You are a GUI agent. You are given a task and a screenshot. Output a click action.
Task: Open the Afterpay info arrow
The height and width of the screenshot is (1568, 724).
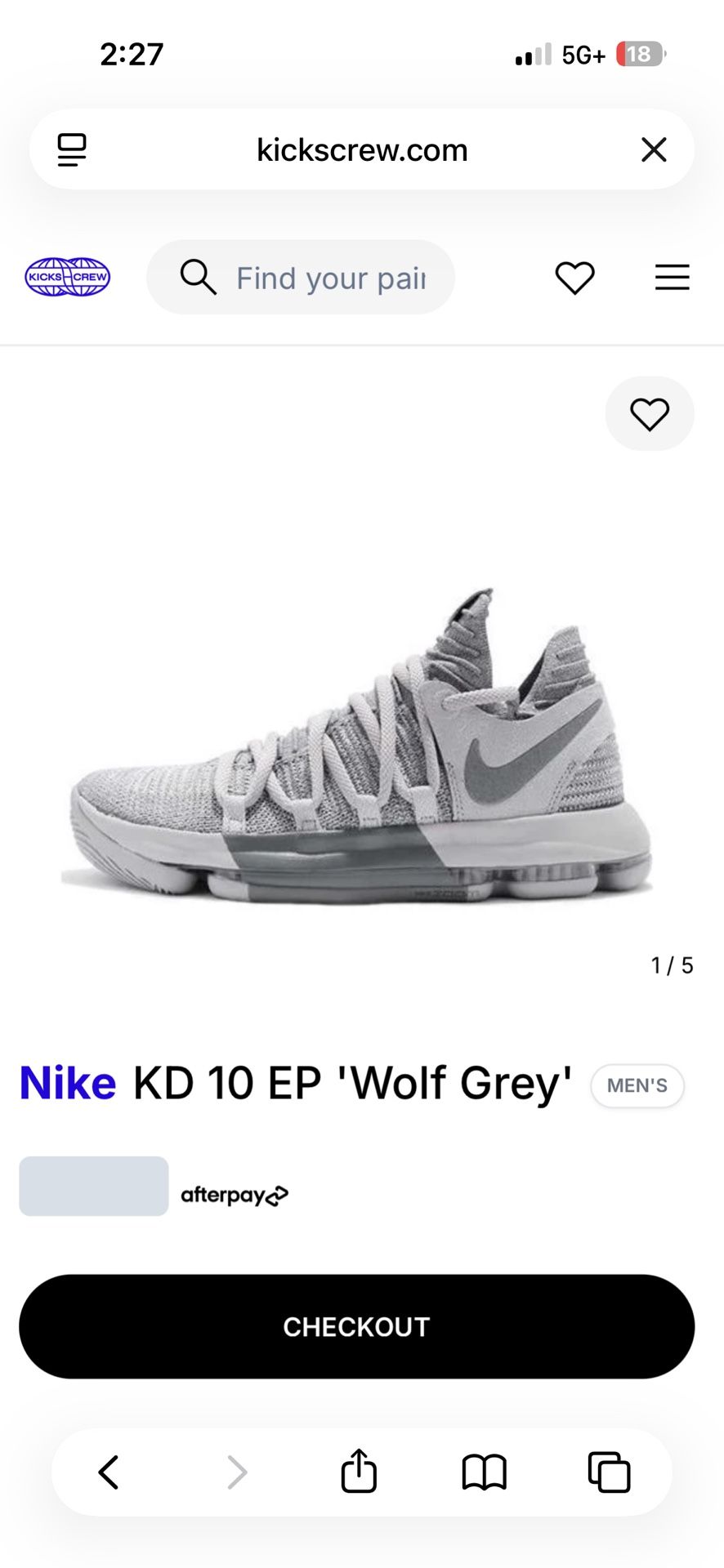pos(279,1195)
